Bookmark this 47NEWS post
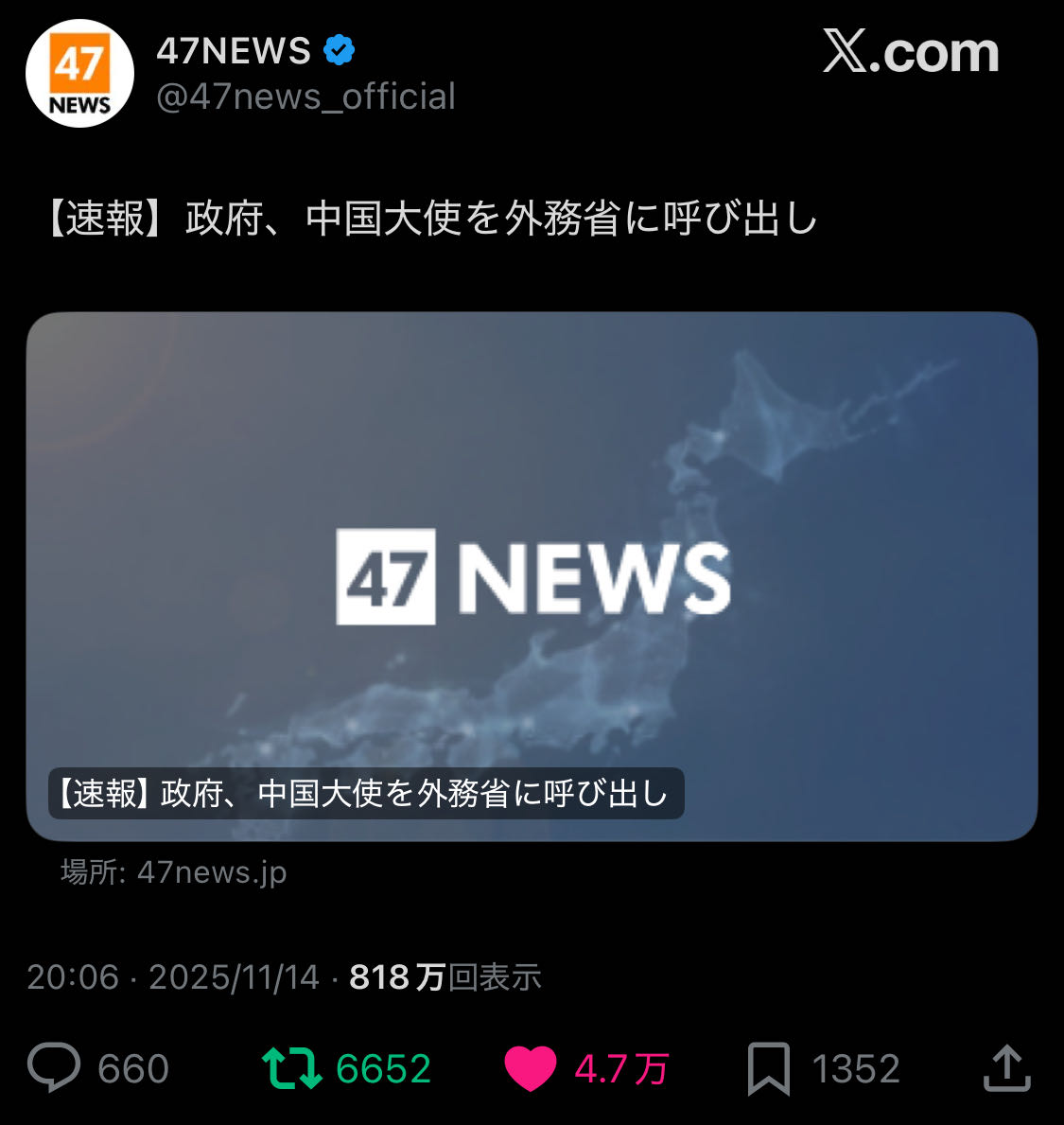 (x=768, y=1069)
